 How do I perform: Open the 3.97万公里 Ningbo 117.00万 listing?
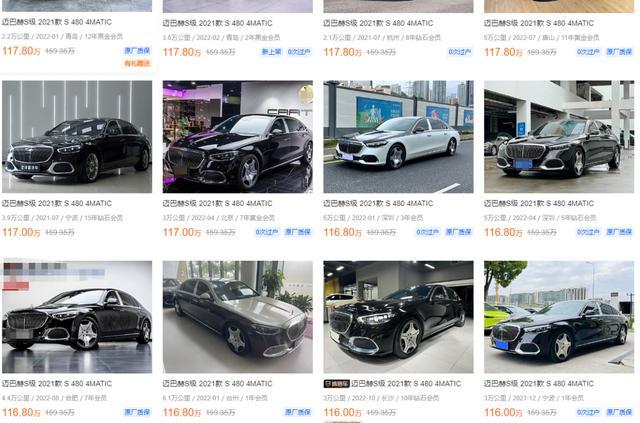click(77, 137)
